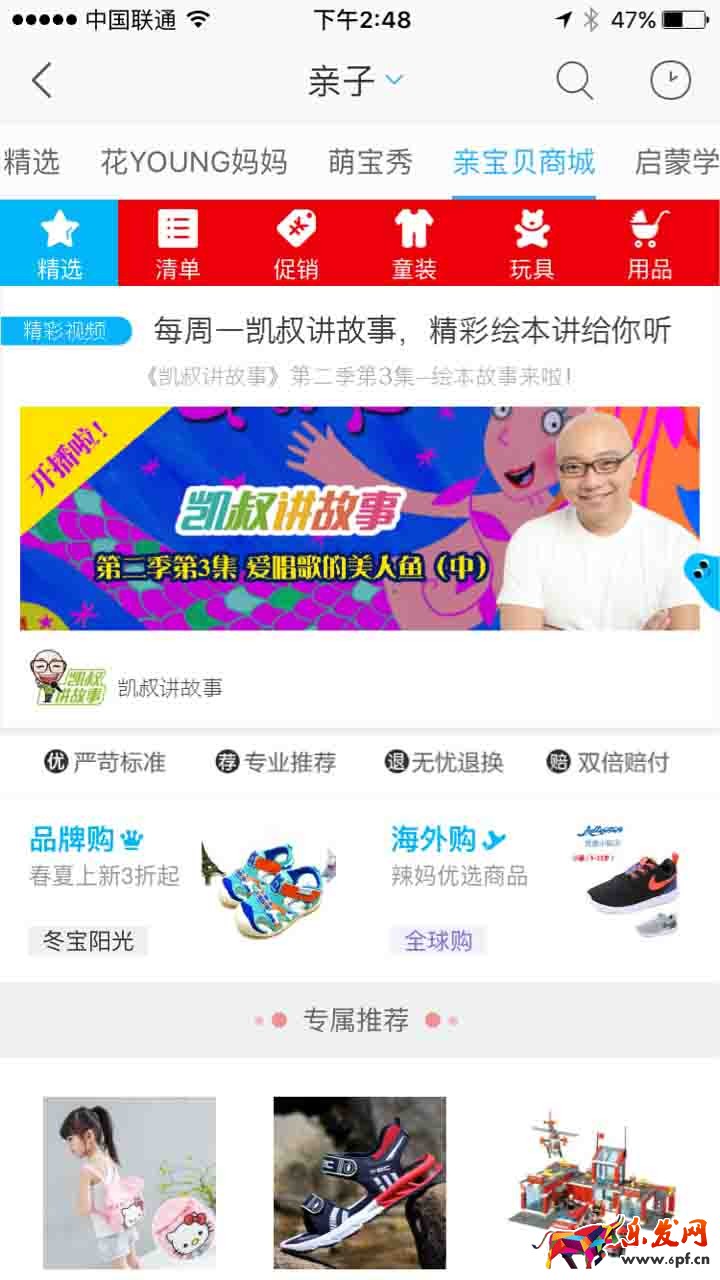Open the 促销 promotions category
720x1280 pixels.
pyautogui.click(x=296, y=244)
